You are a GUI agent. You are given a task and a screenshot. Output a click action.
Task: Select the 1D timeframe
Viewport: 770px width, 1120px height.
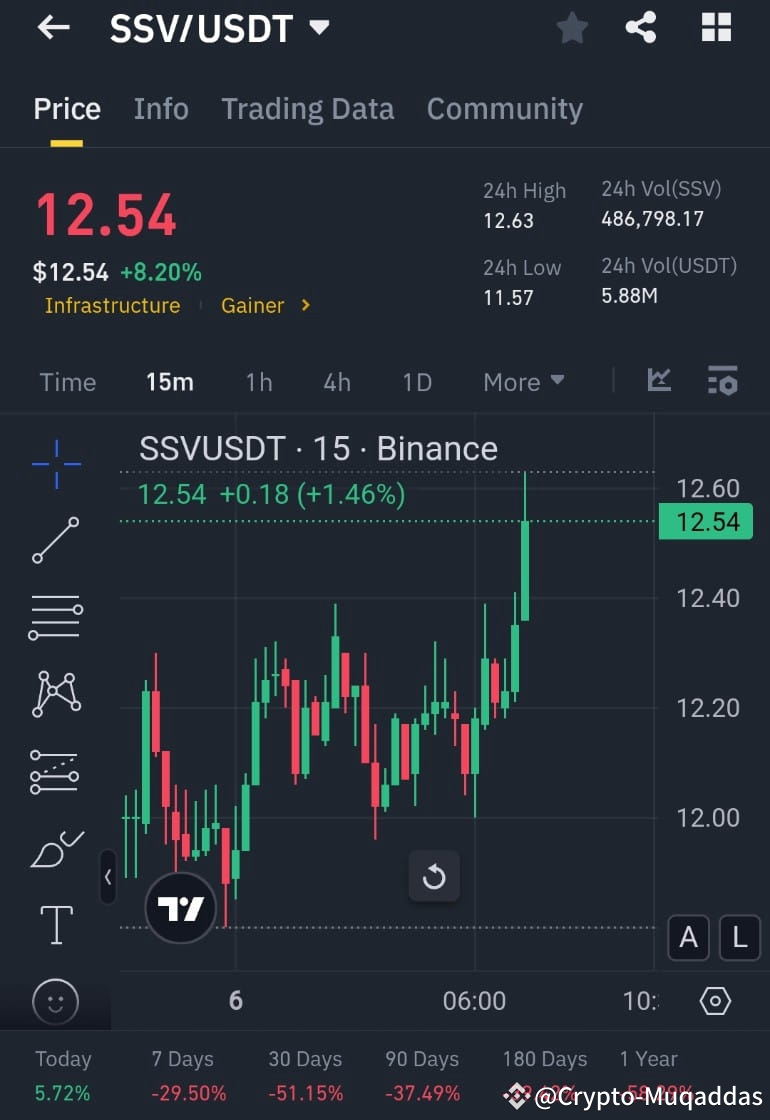click(x=416, y=381)
